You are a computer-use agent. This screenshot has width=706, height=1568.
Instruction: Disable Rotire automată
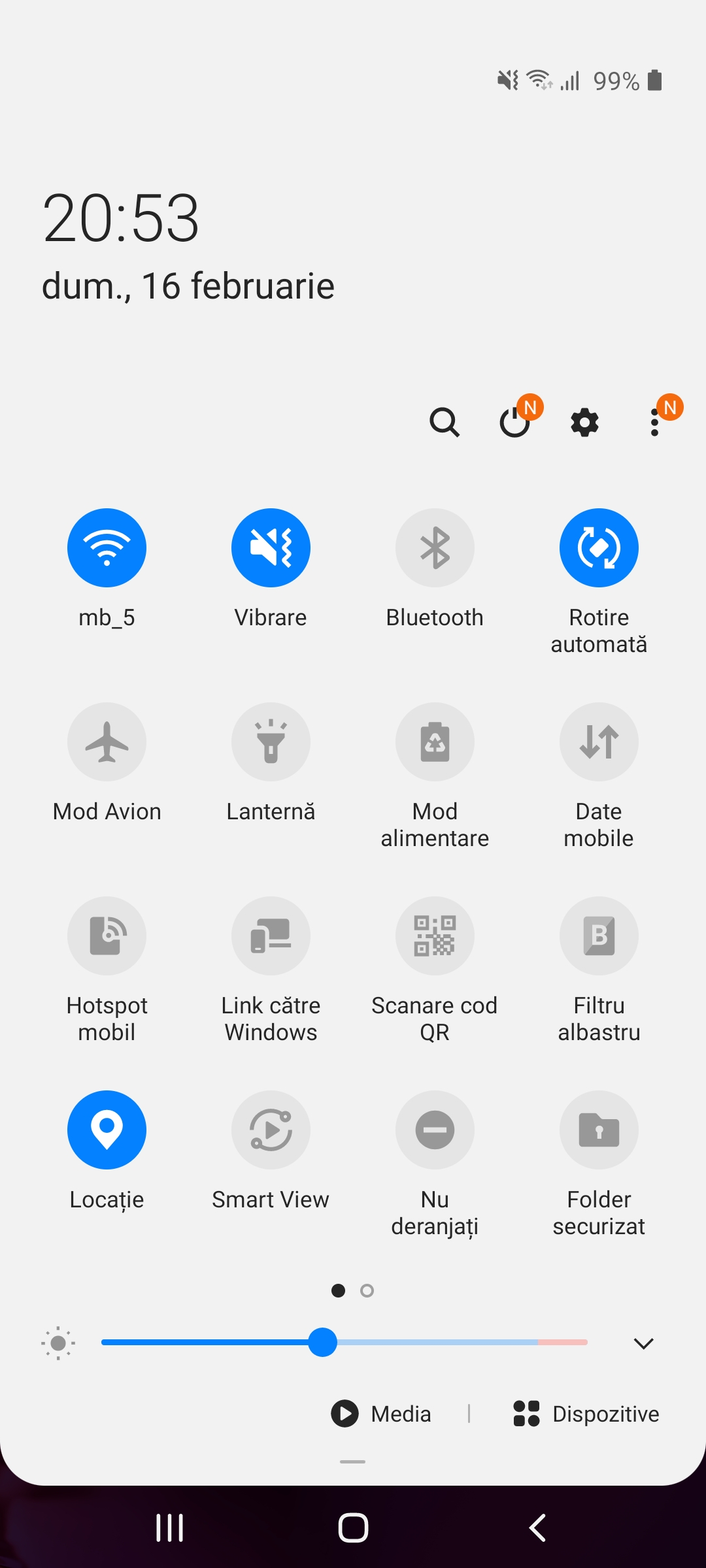pyautogui.click(x=599, y=547)
